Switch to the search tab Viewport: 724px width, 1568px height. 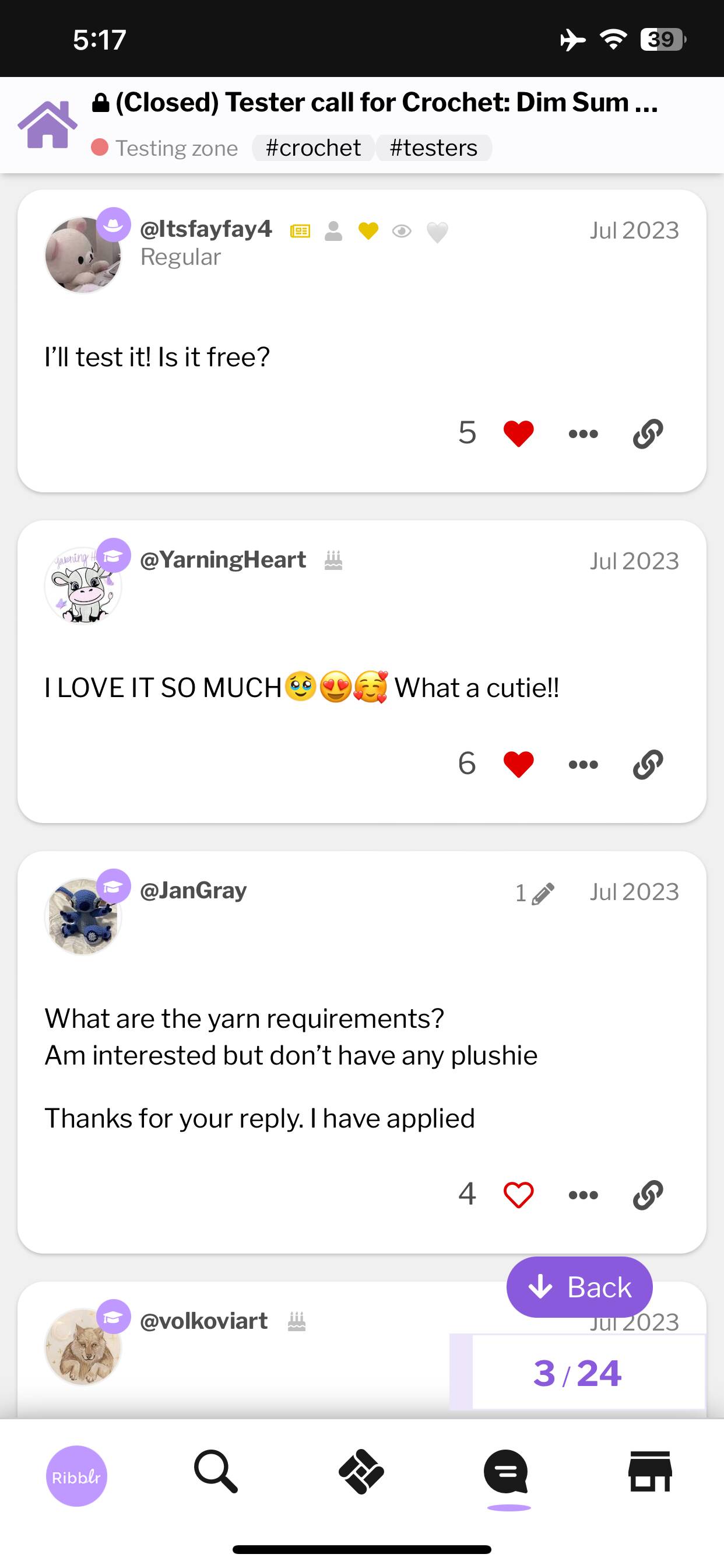click(215, 1472)
